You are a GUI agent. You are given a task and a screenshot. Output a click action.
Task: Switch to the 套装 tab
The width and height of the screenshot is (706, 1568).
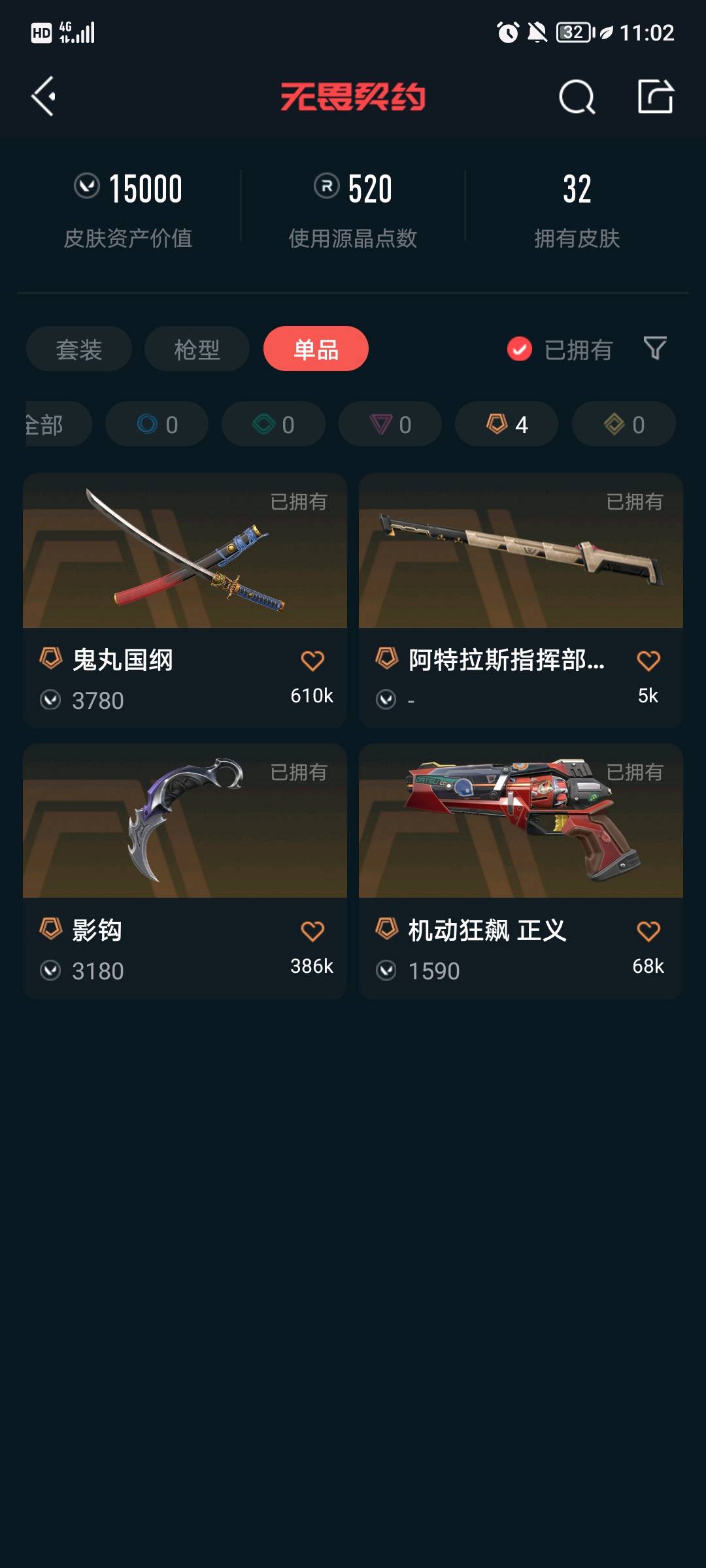[x=79, y=349]
